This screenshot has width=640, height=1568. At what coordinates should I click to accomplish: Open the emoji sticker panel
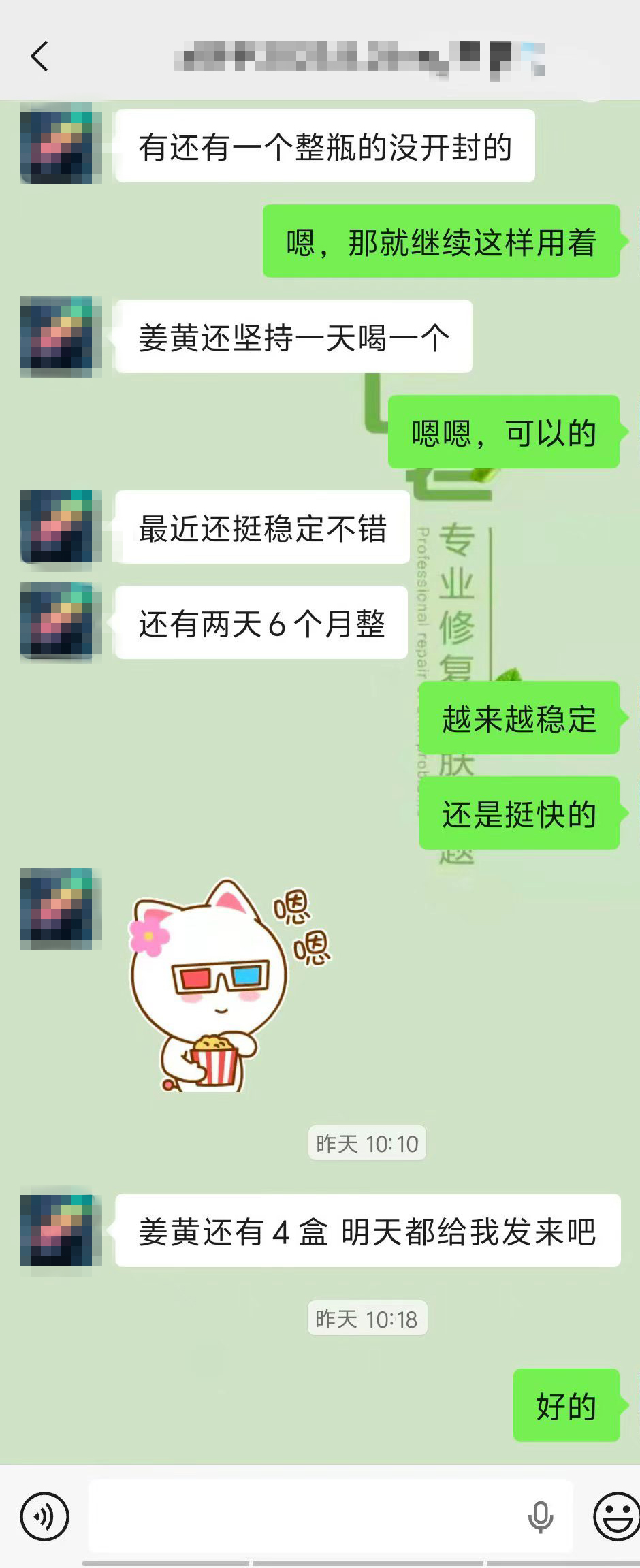click(615, 1516)
